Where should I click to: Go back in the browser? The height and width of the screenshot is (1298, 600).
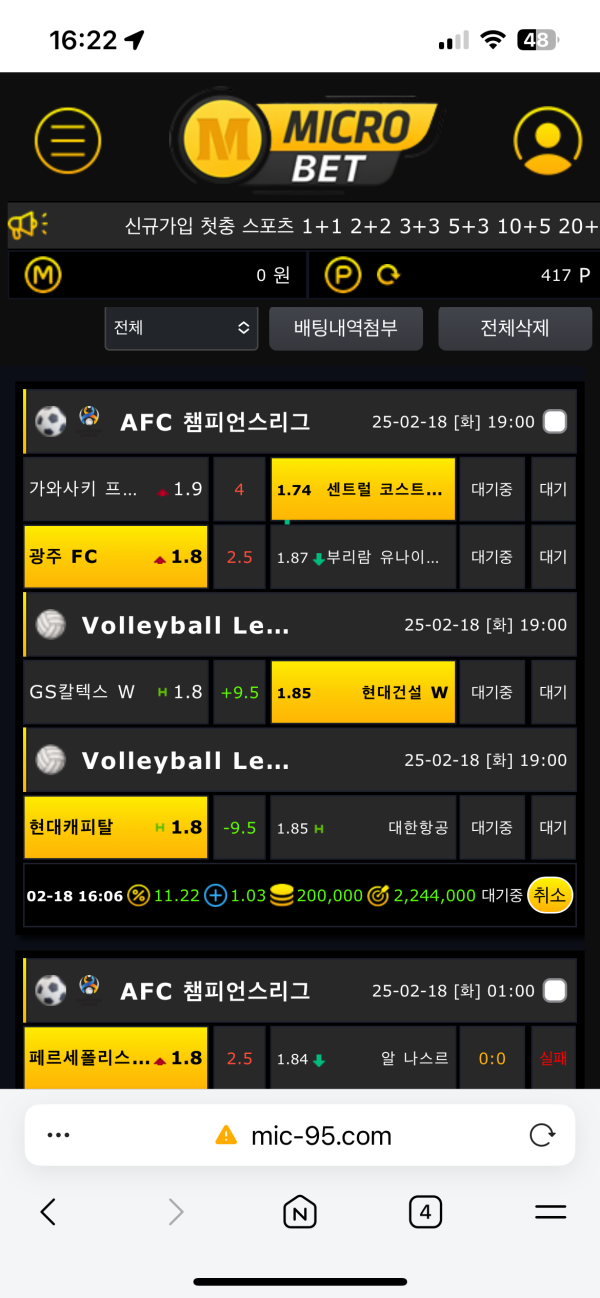(48, 1212)
